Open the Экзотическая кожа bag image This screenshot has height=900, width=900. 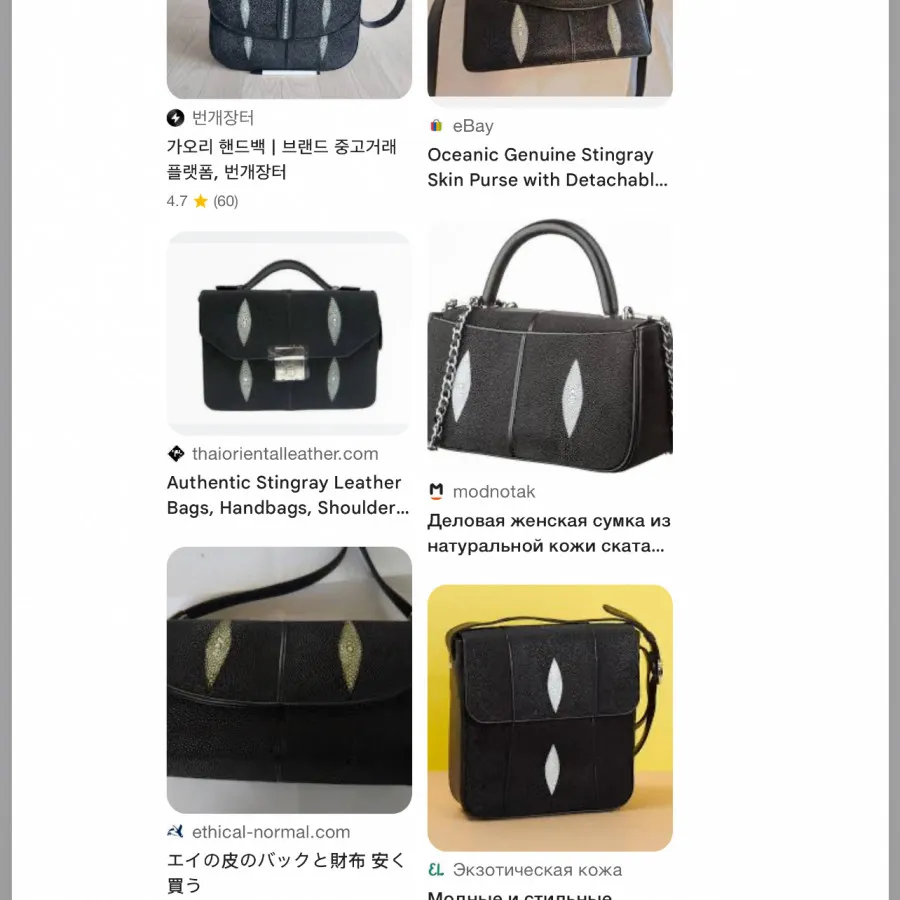tap(549, 717)
